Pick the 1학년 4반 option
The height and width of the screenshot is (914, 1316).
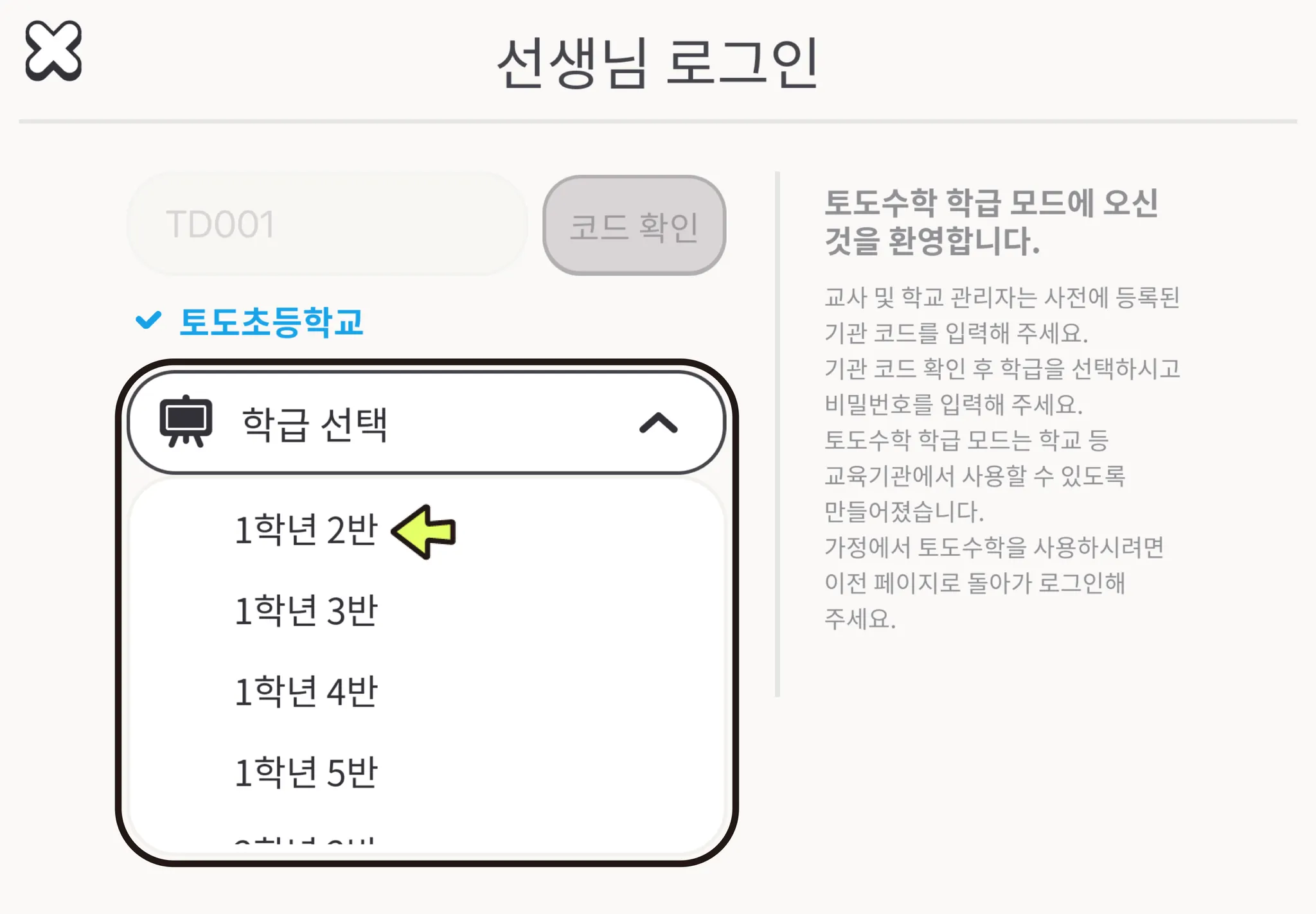coord(306,692)
